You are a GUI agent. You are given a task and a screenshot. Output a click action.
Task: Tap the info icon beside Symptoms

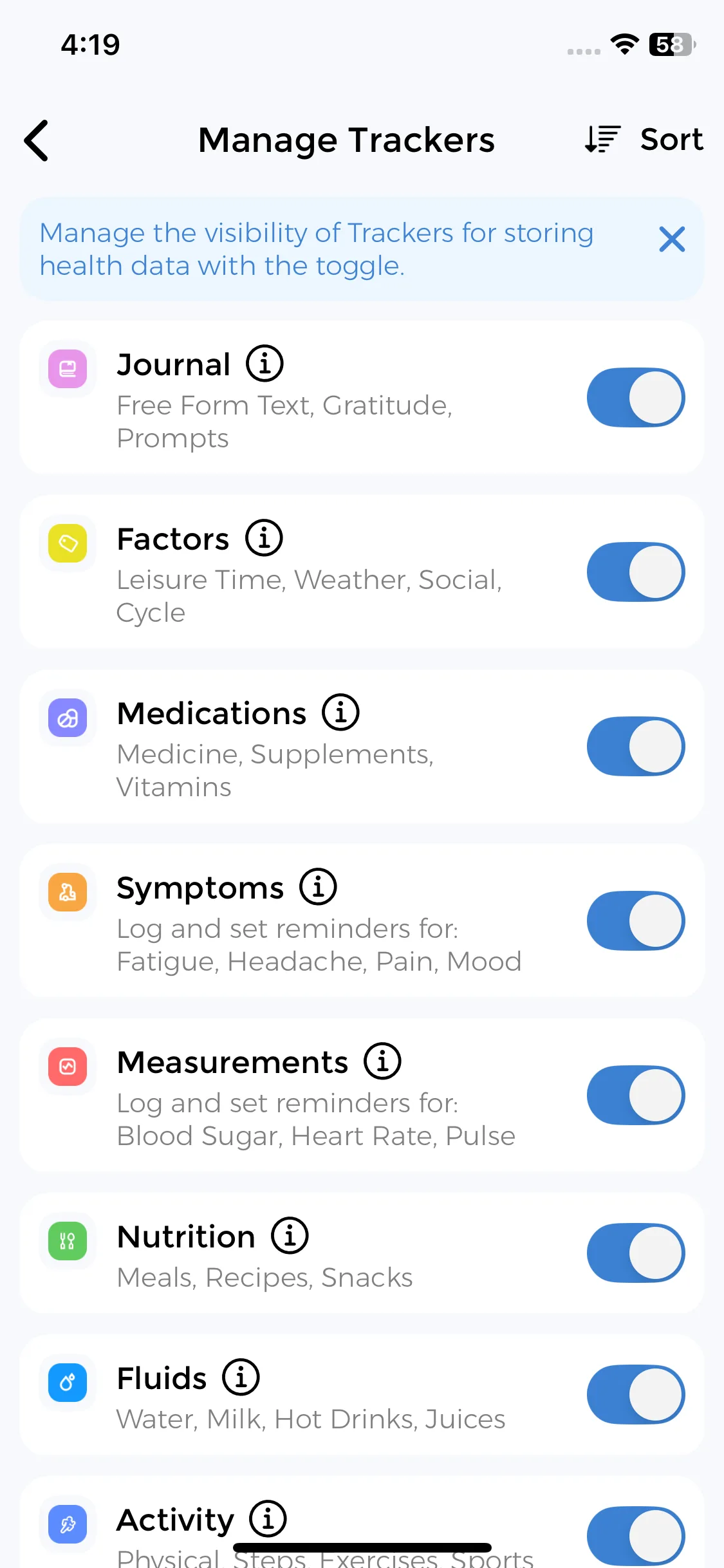click(x=318, y=887)
